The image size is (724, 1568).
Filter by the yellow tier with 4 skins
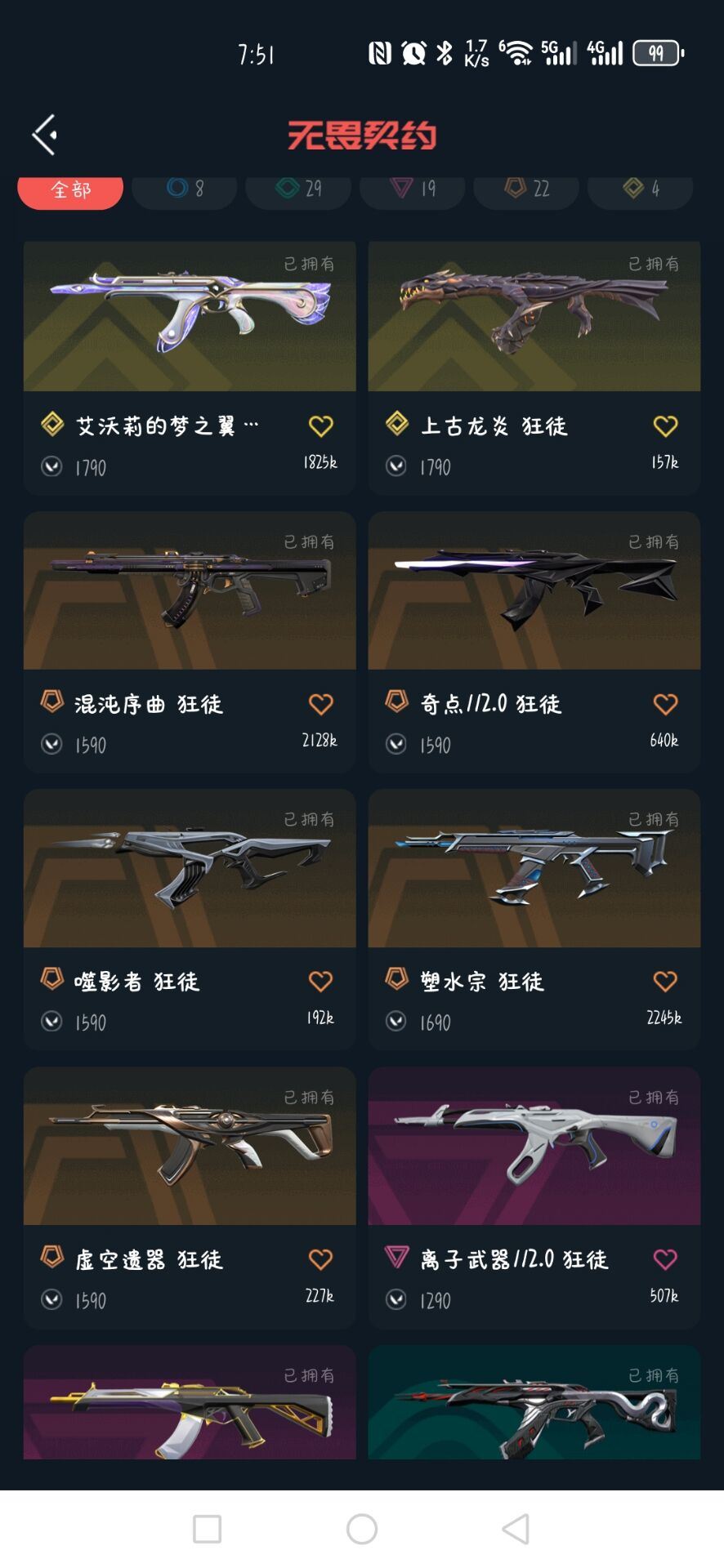tap(640, 189)
